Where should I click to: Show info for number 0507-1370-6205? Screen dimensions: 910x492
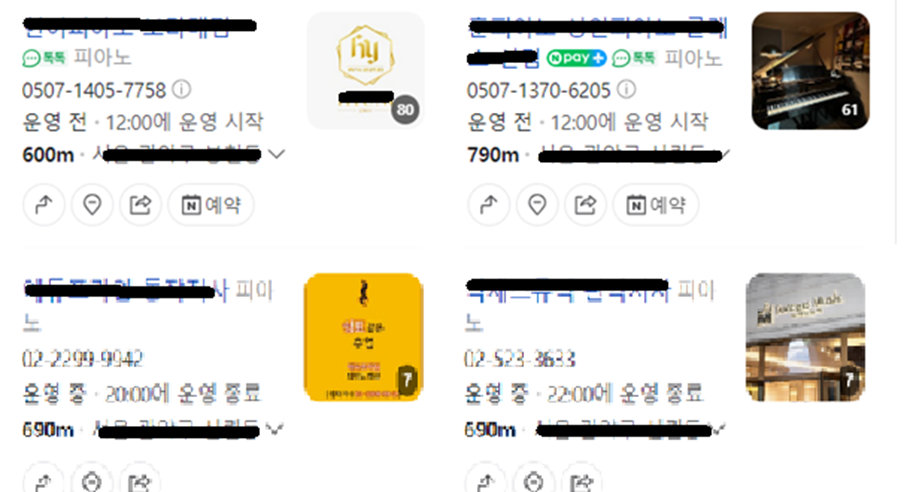(x=626, y=90)
